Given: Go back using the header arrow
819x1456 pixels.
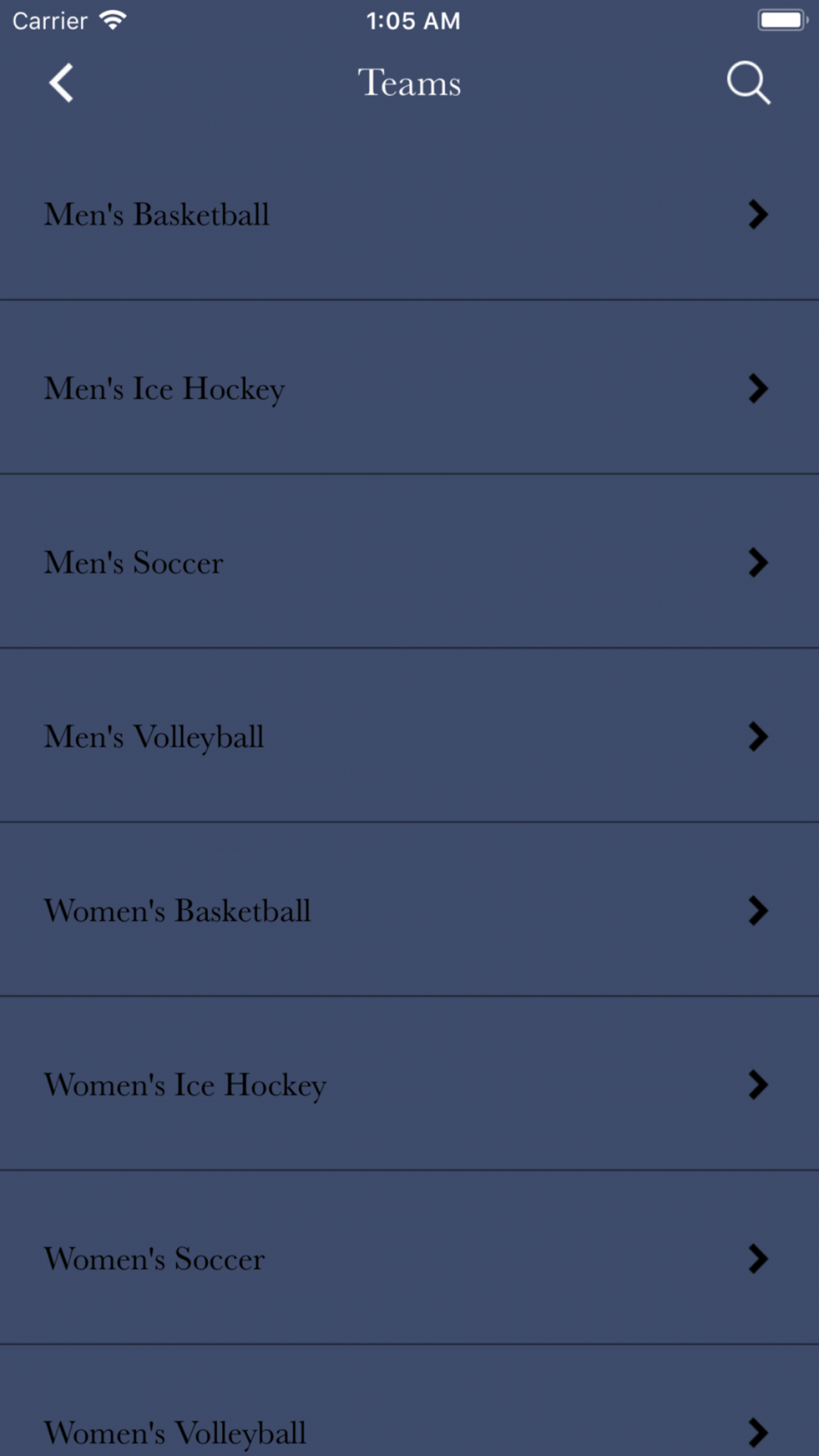Looking at the screenshot, I should click(61, 83).
